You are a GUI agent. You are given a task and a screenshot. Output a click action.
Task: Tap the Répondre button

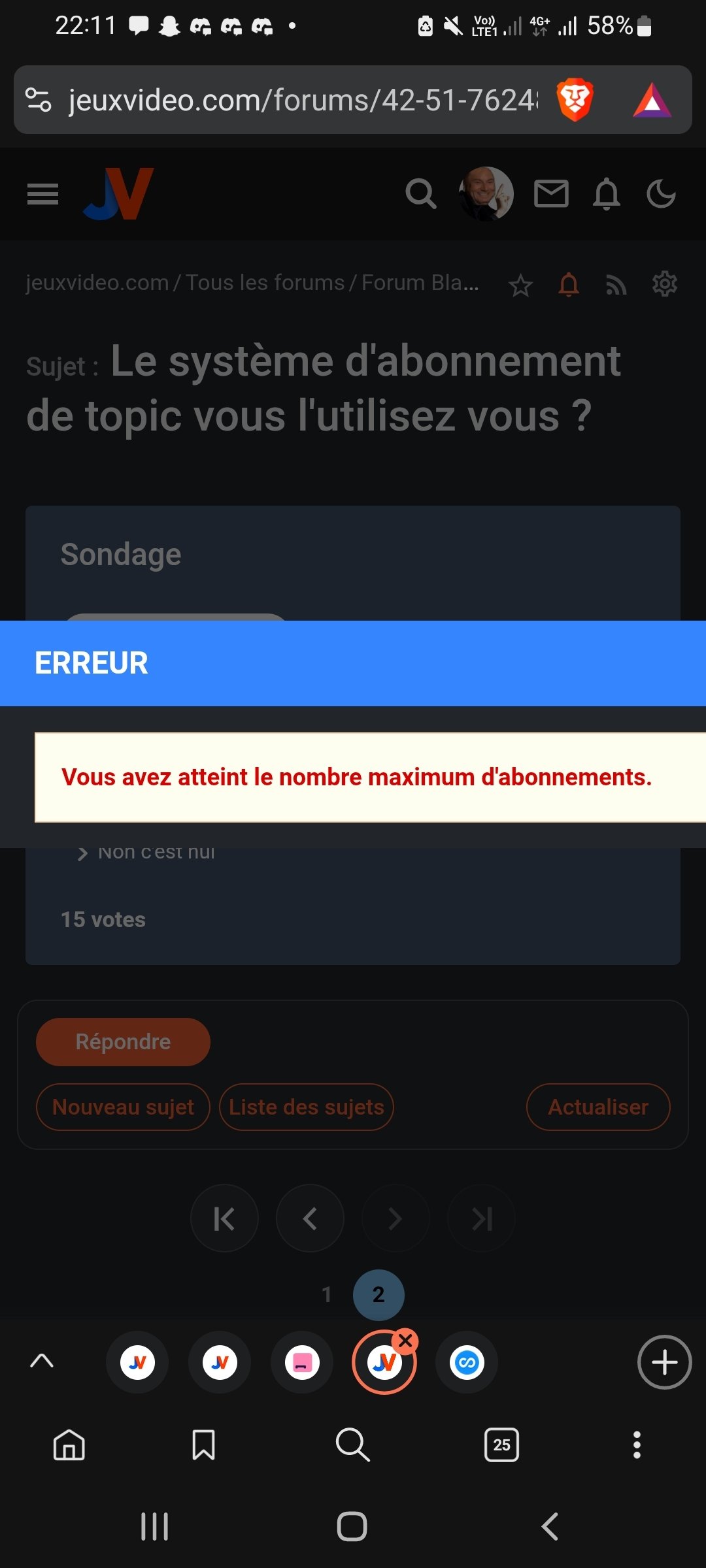point(123,1042)
